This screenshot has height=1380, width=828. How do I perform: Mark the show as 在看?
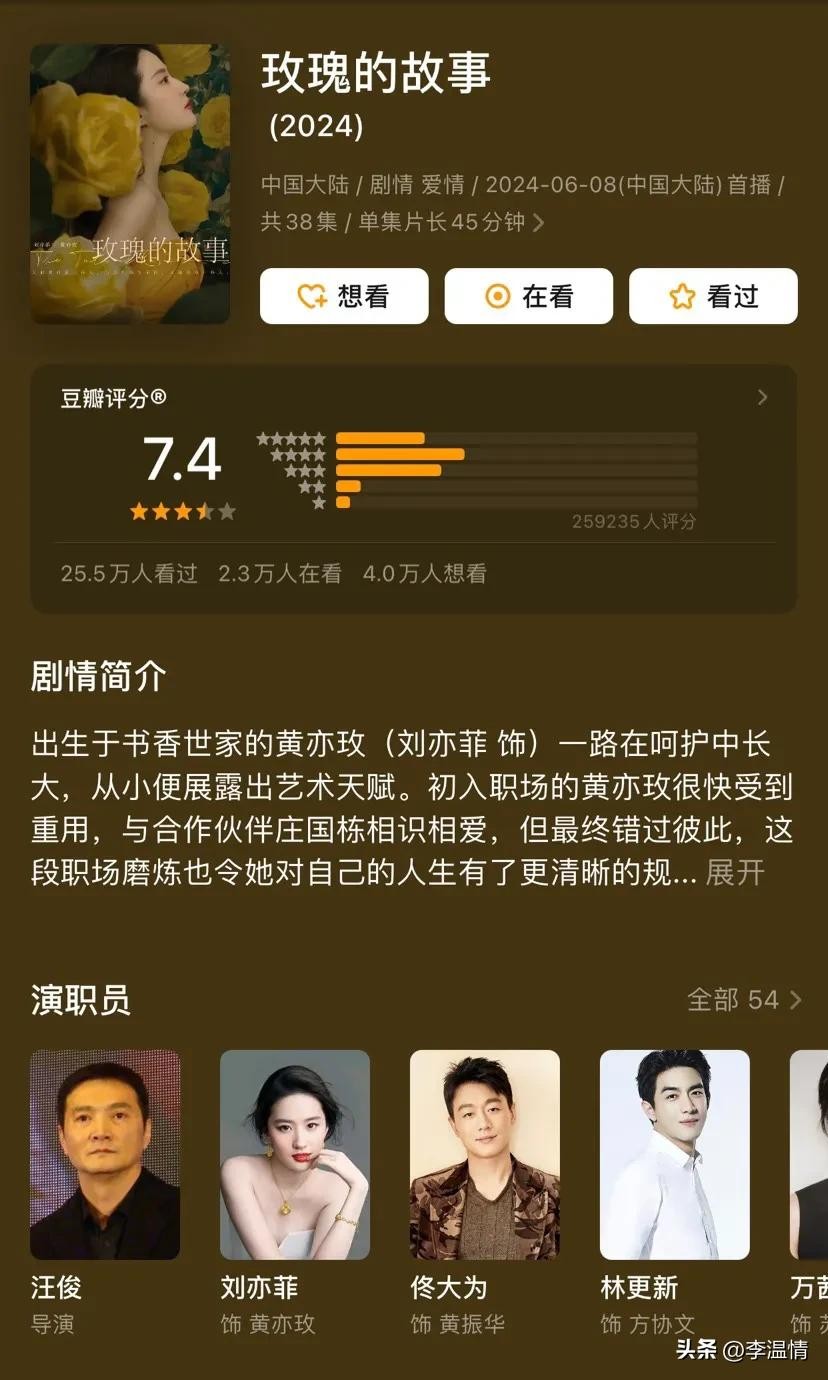(x=528, y=296)
